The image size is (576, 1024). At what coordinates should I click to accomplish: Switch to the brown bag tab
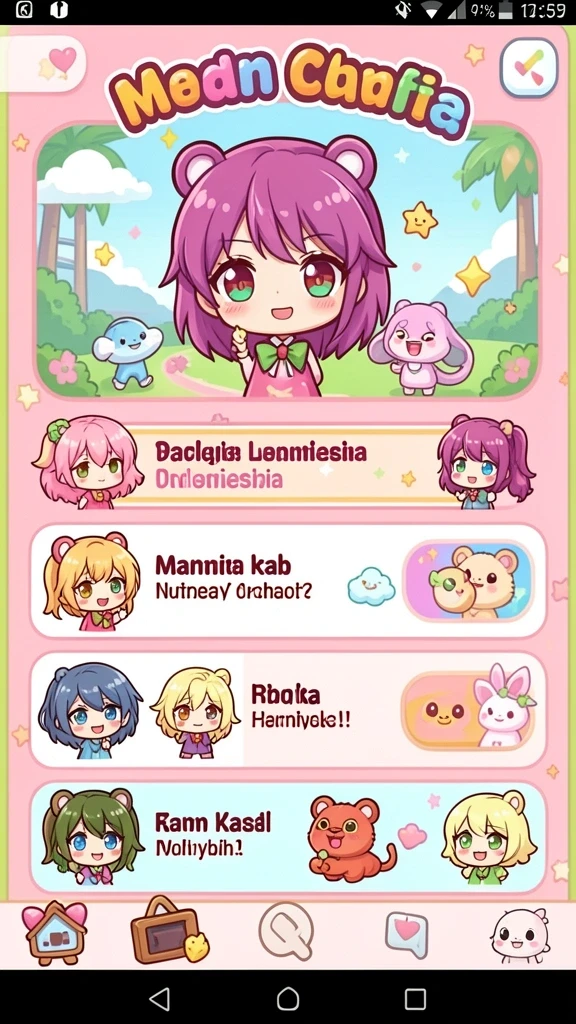[168, 931]
